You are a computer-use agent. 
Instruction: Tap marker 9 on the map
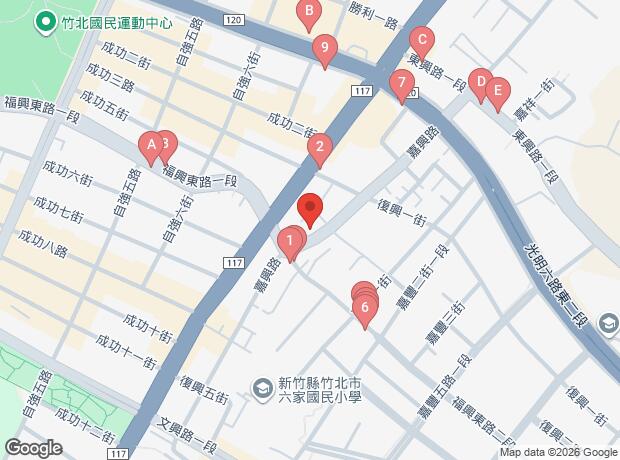point(325,51)
